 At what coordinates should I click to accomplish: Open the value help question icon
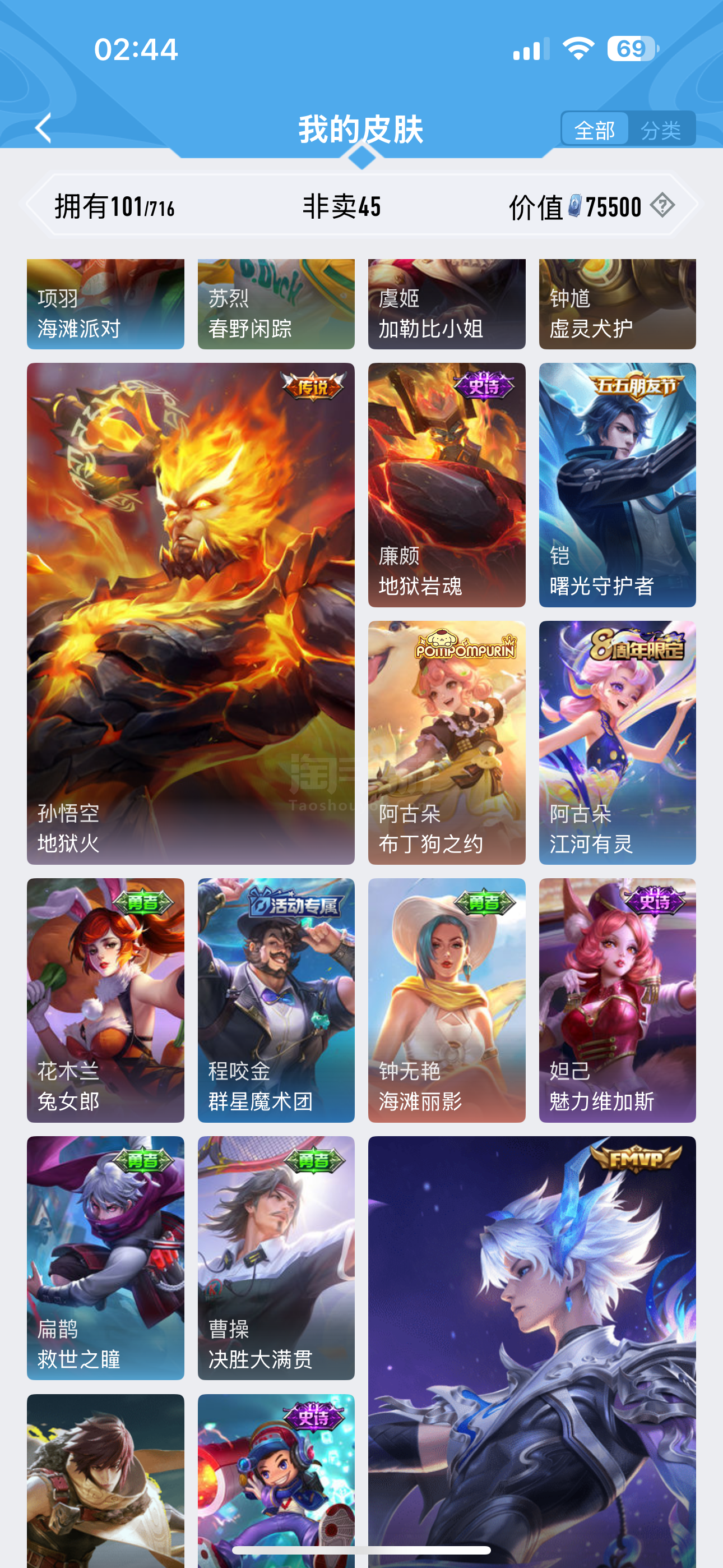pos(662,206)
